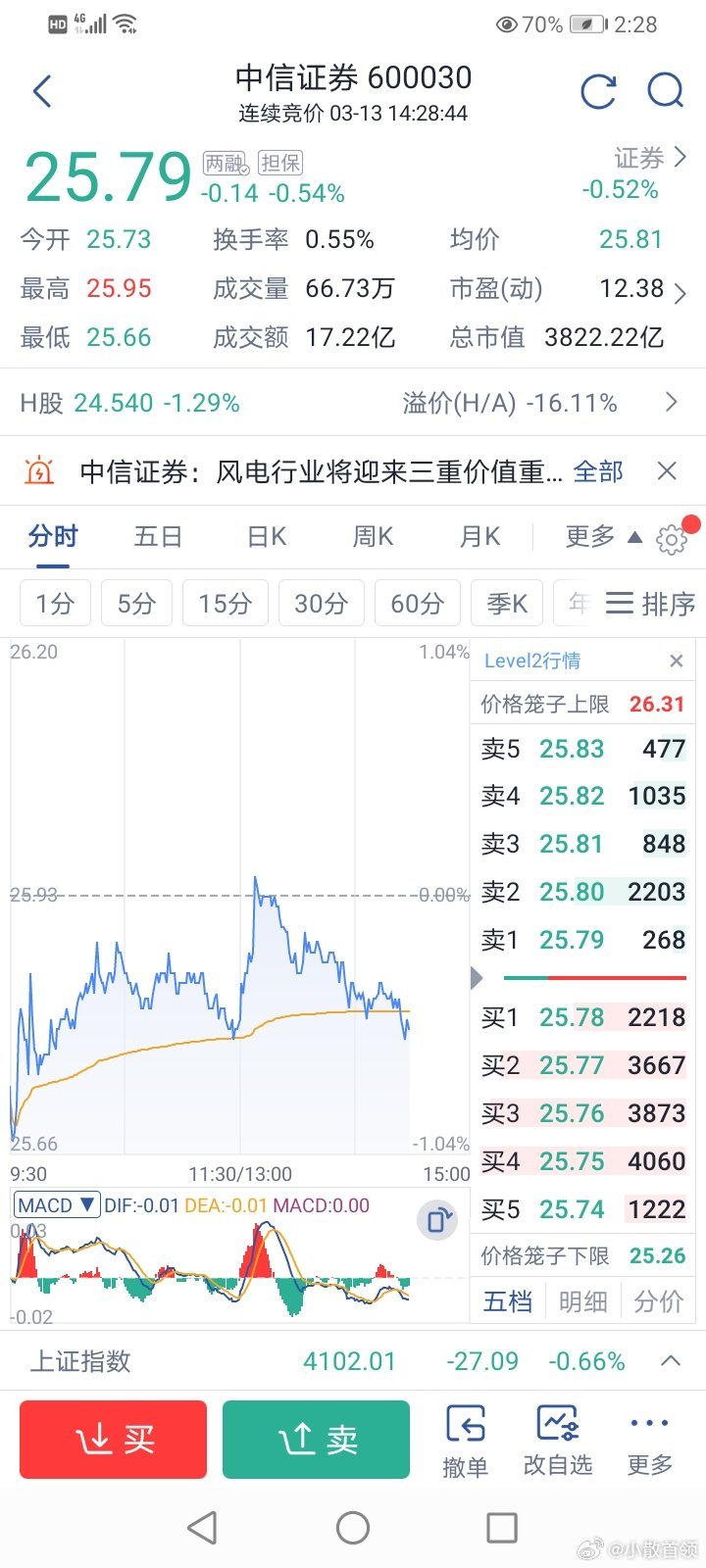The height and width of the screenshot is (1568, 706).
Task: Tap the back arrow to leave 中信证券 page
Action: click(41, 90)
